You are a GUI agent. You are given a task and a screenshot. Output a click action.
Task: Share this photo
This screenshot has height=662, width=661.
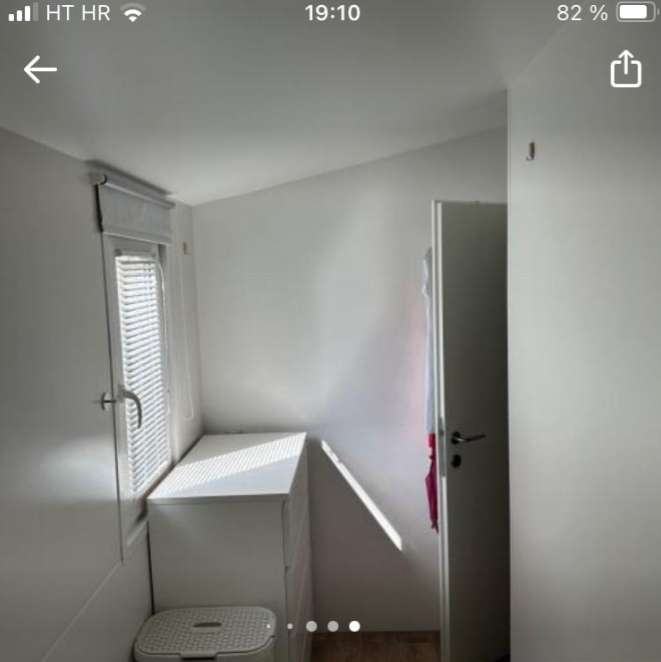625,69
